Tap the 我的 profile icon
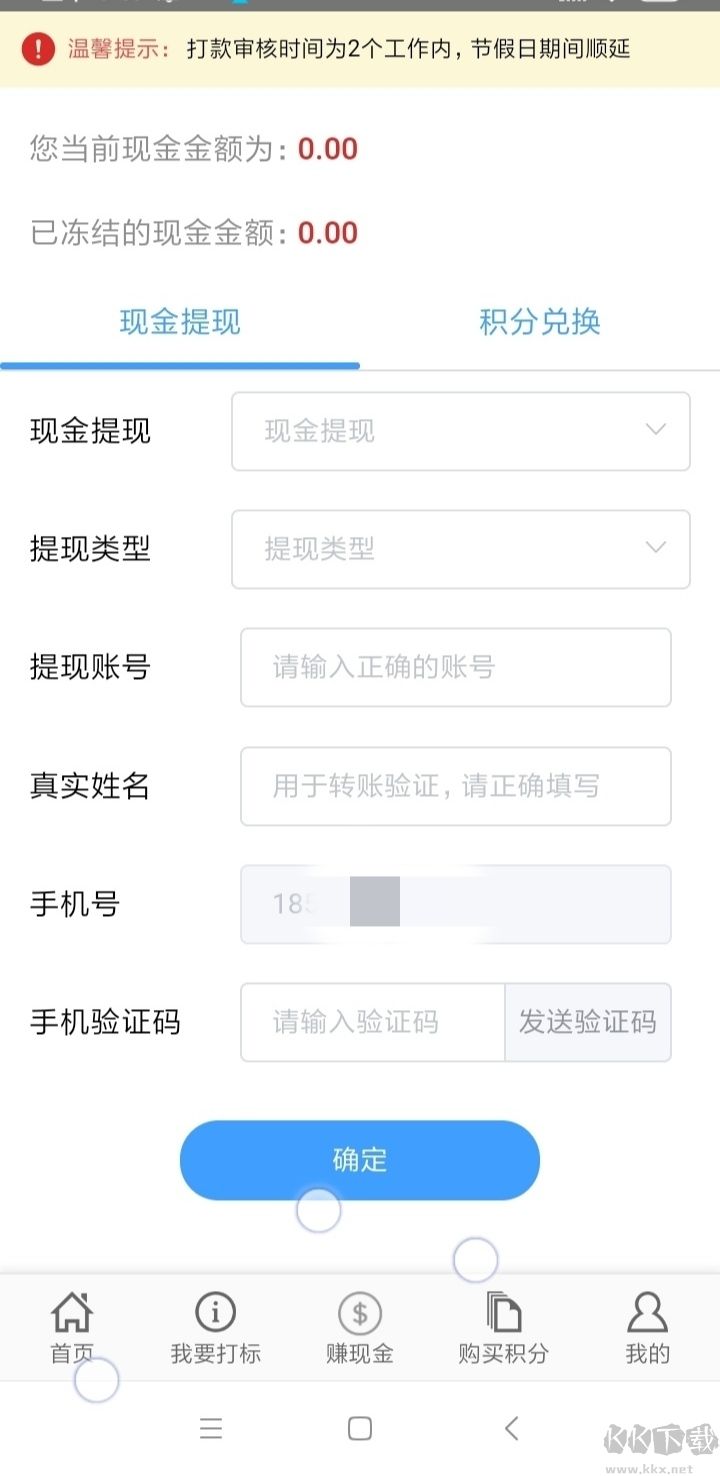 pos(646,1310)
